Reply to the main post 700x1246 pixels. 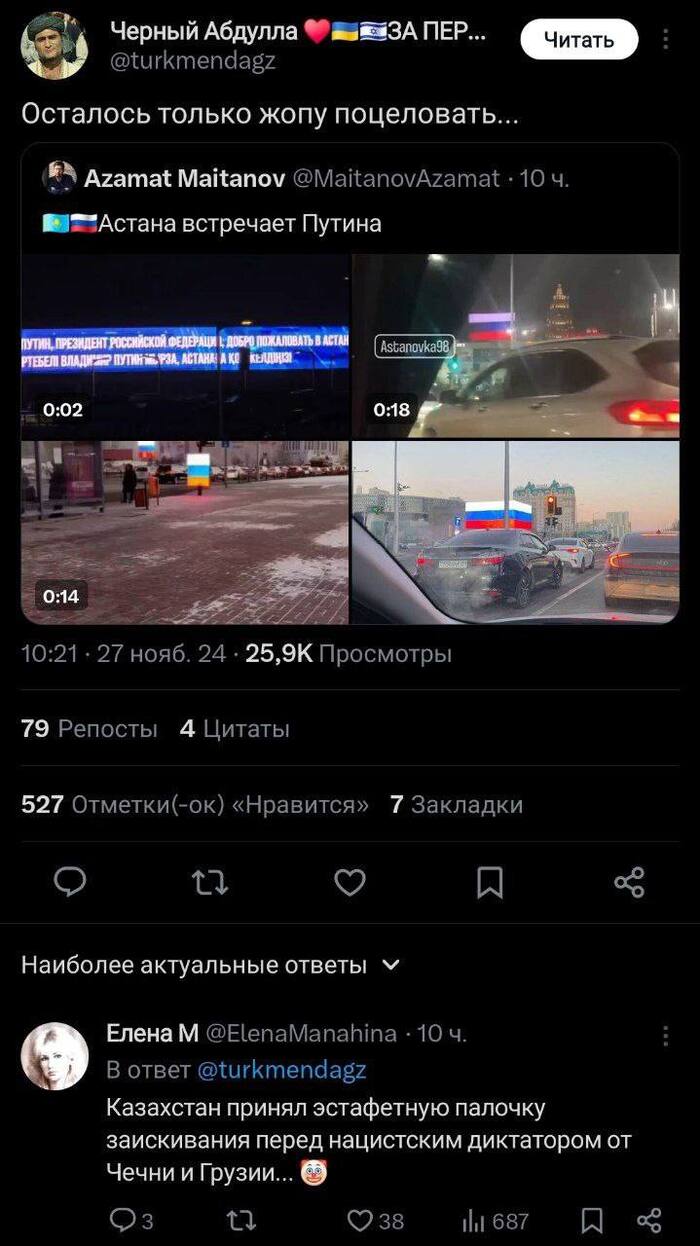point(69,882)
